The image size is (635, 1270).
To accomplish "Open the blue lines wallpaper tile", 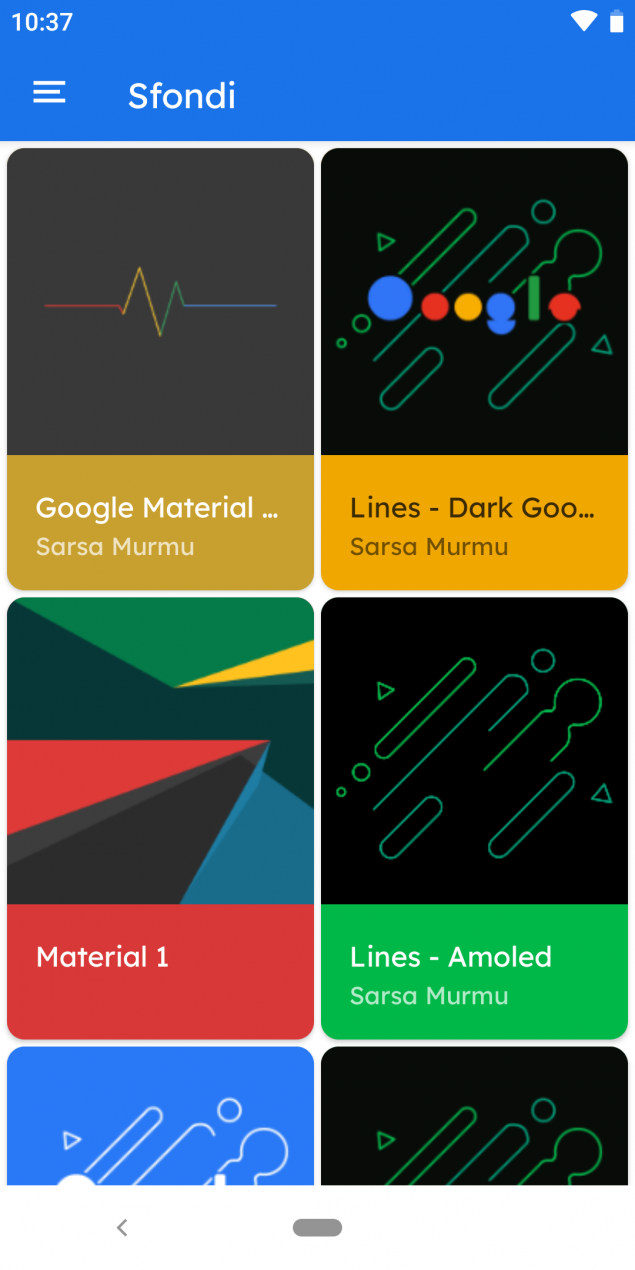I will [x=160, y=1115].
